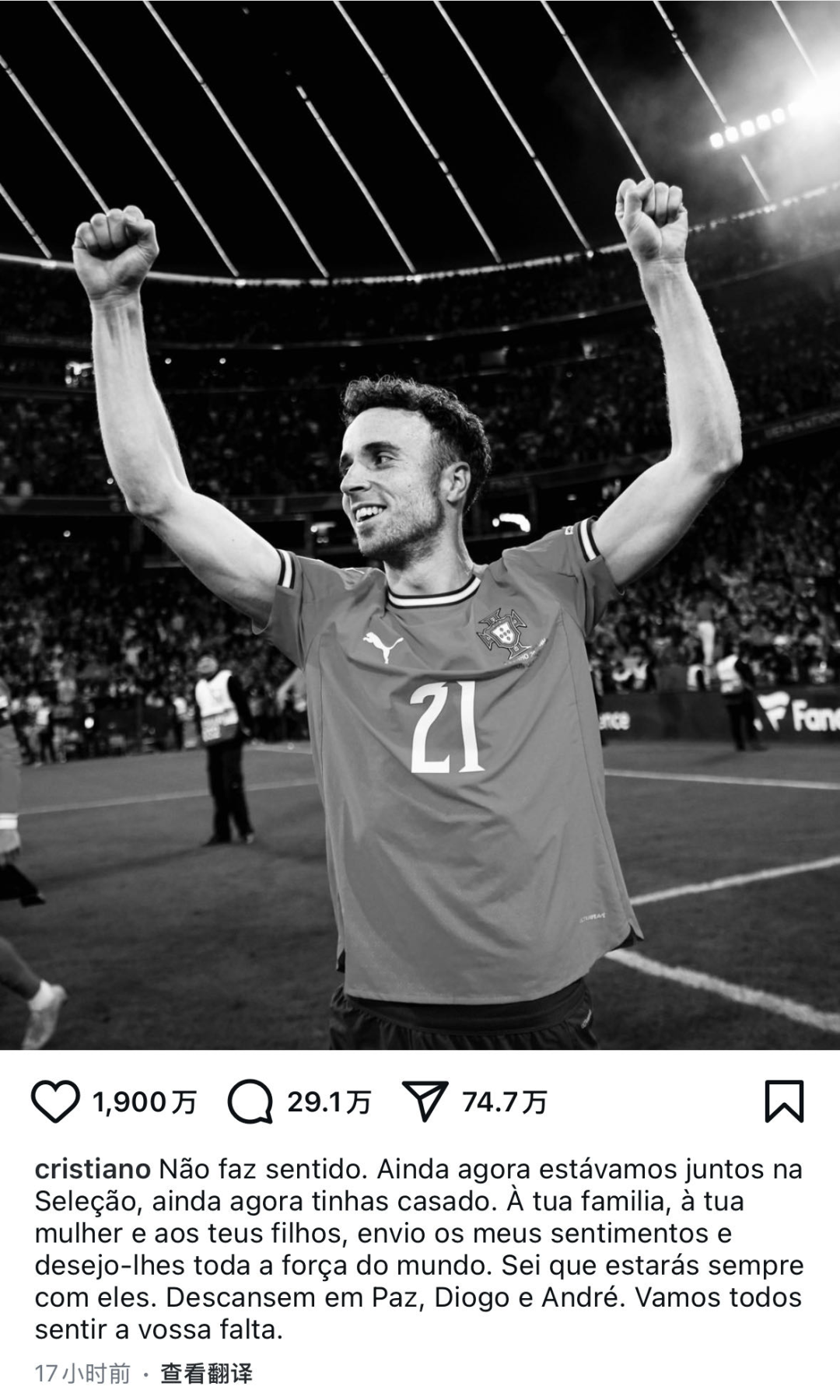Screen dimensions: 840x1400
Task: Like cristiano's post with the heart icon
Action: tap(55, 1101)
